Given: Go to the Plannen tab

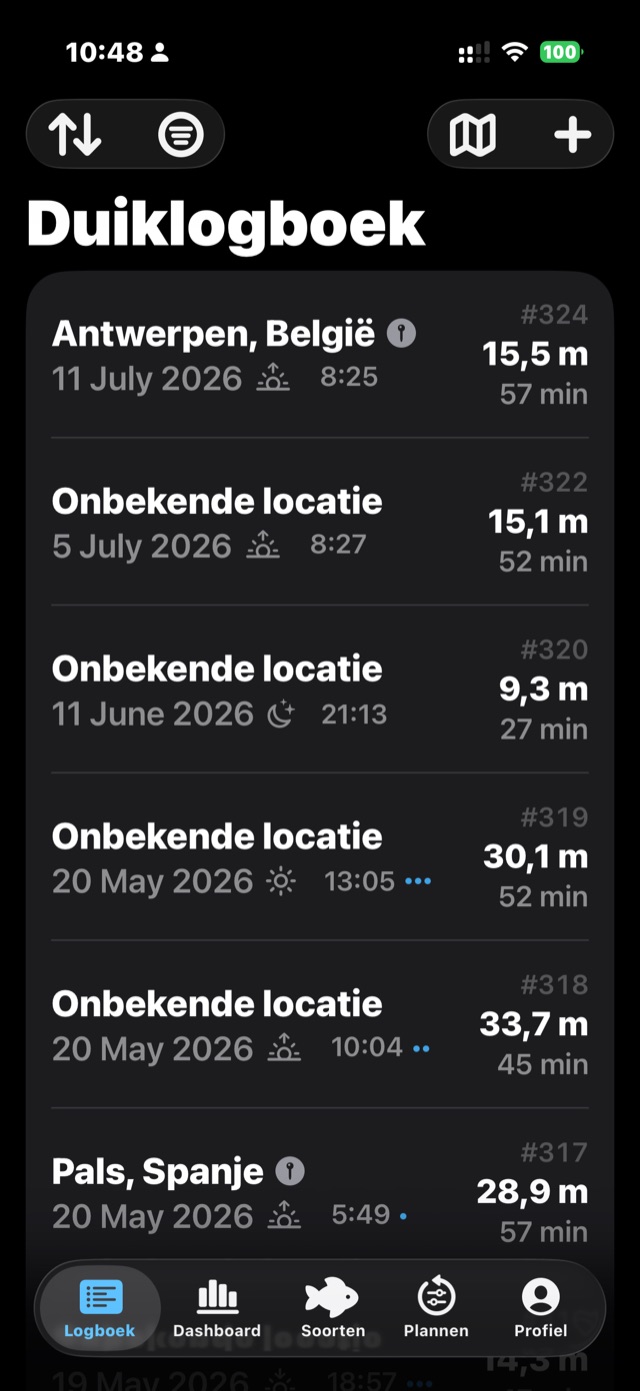Looking at the screenshot, I should click(x=436, y=1311).
